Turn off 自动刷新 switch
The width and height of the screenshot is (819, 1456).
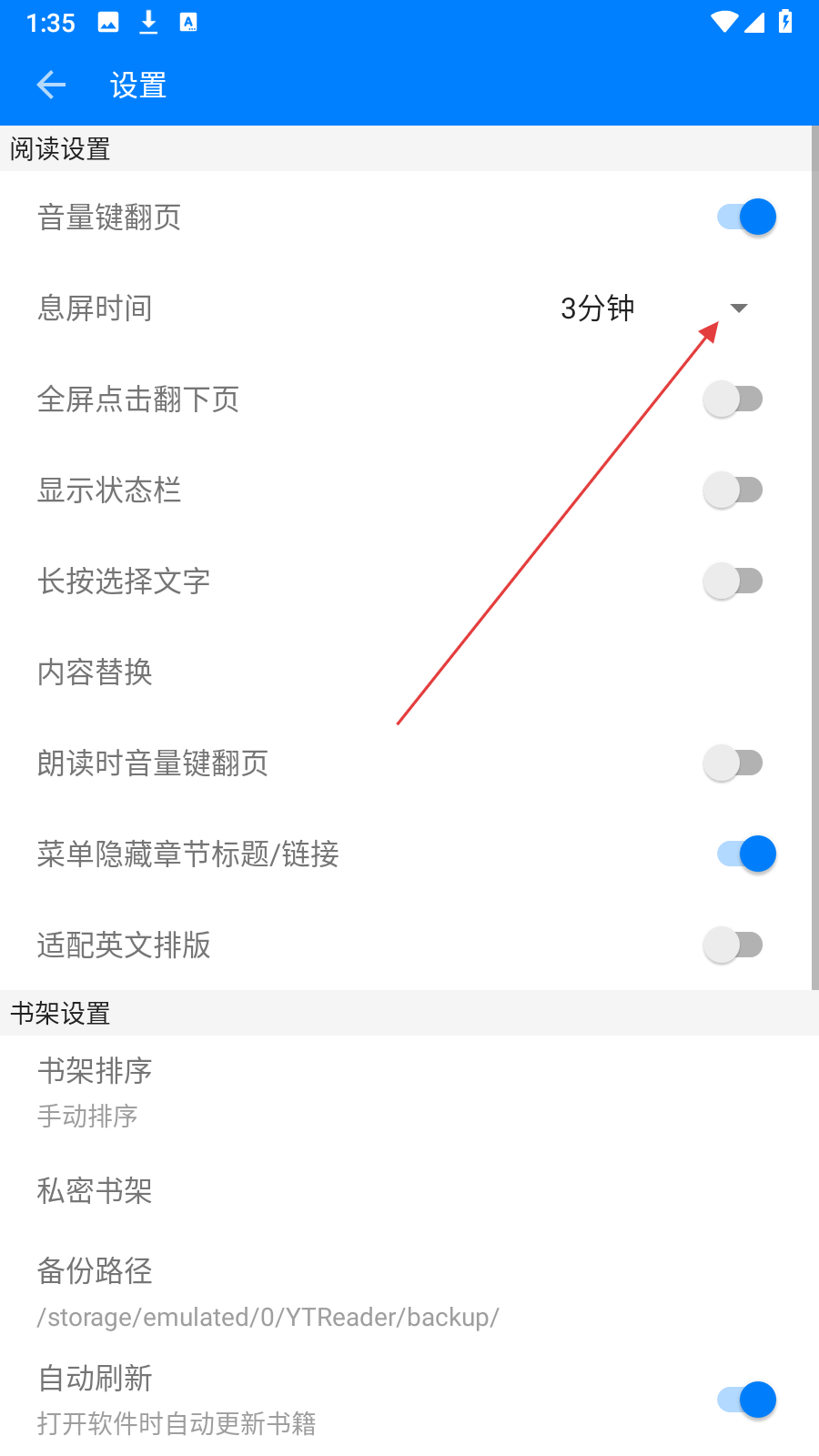746,1400
